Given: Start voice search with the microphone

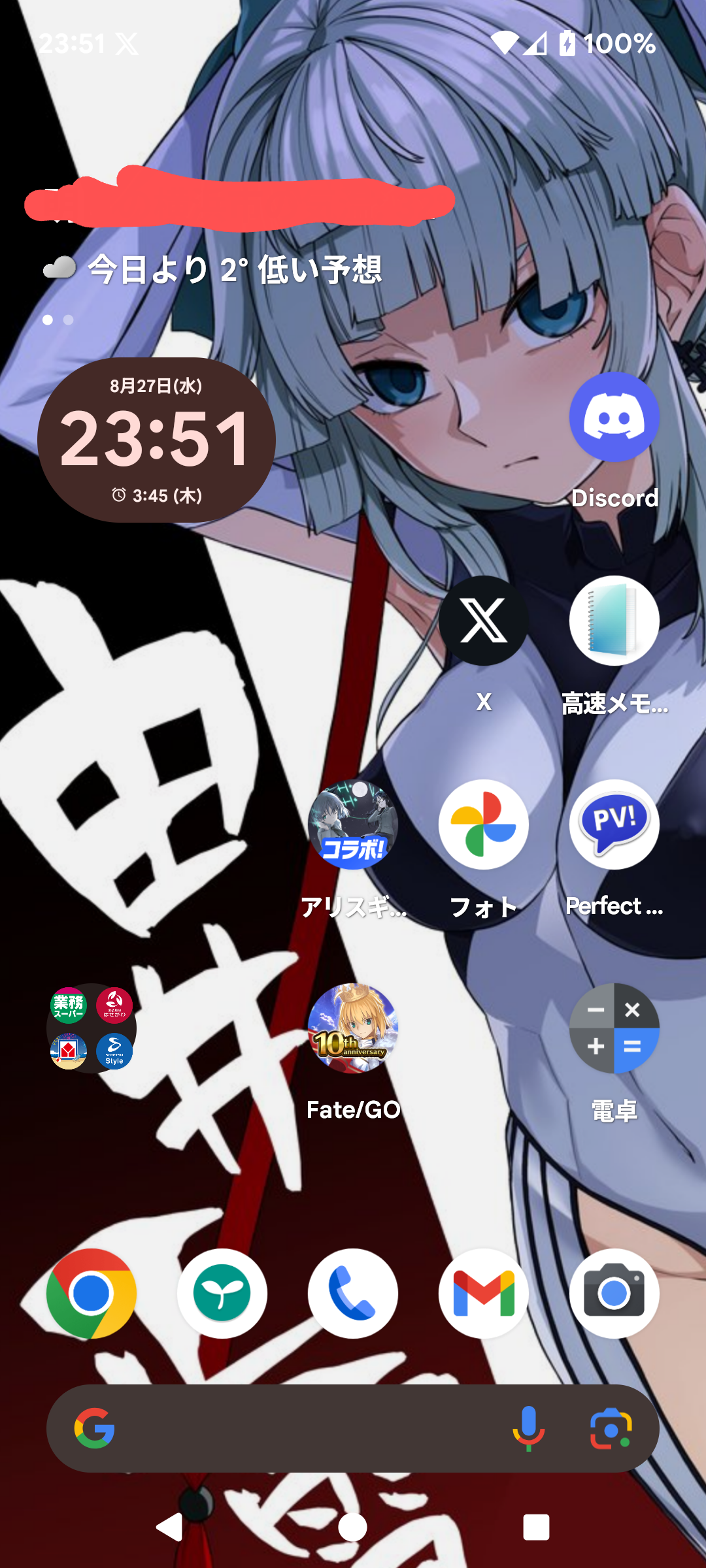Looking at the screenshot, I should [x=528, y=1429].
